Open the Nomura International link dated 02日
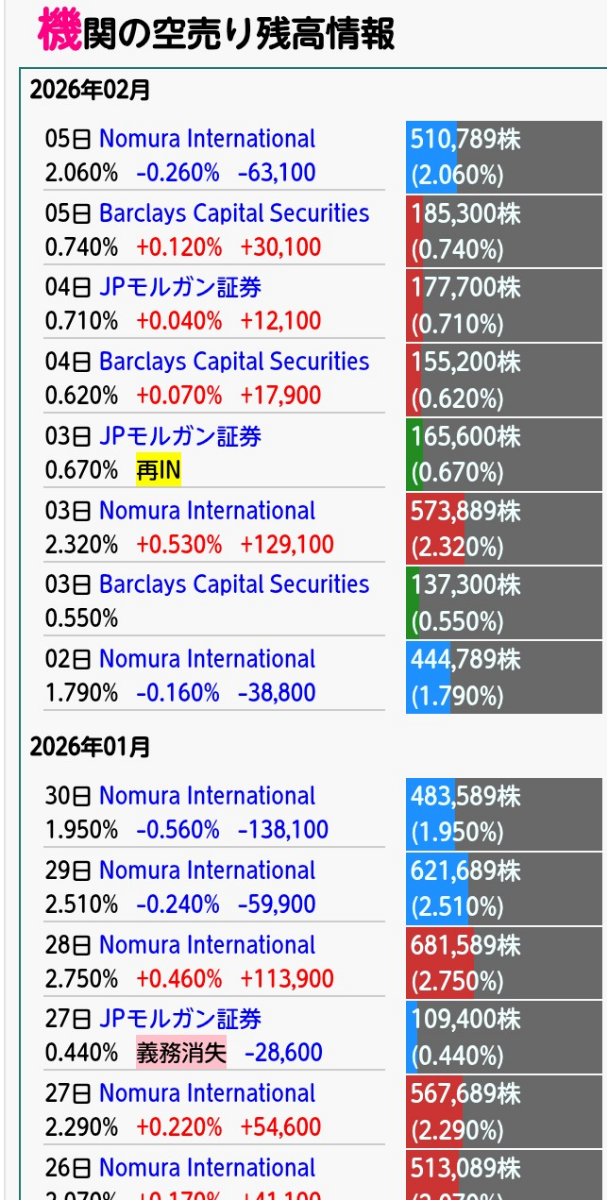This screenshot has height=1200, width=607. tap(207, 659)
